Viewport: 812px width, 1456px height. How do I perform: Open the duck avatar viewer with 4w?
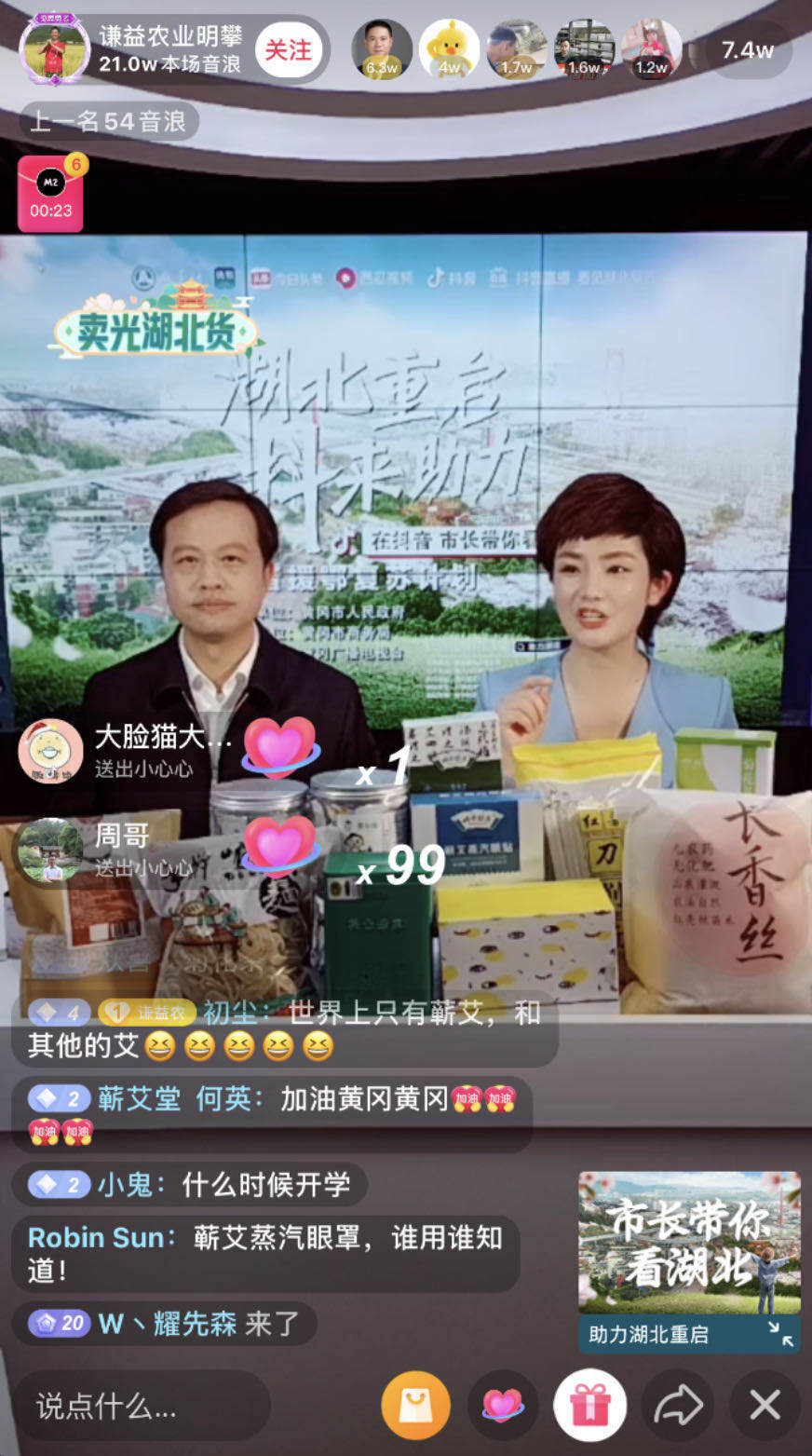click(449, 48)
